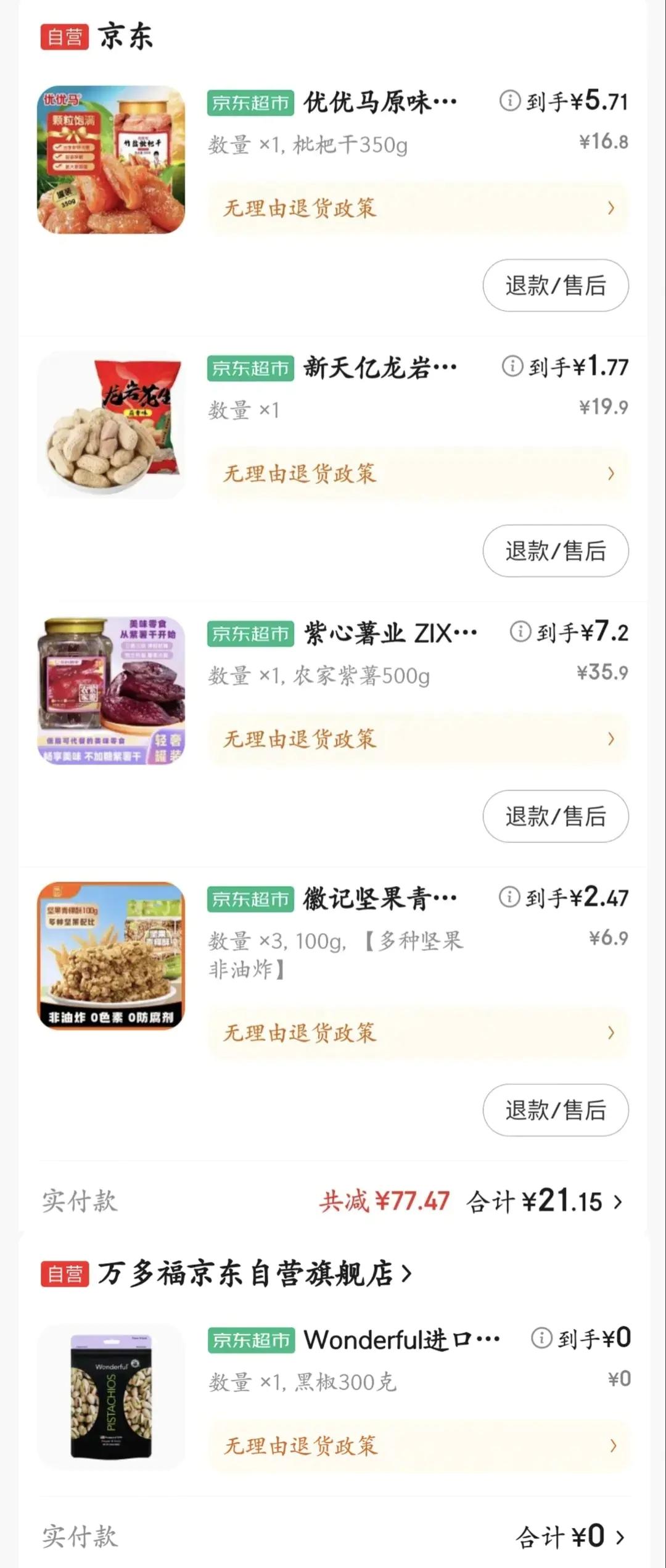The image size is (666, 1568).
Task: Tap info icon beside 到手¥1.77
Action: [512, 366]
